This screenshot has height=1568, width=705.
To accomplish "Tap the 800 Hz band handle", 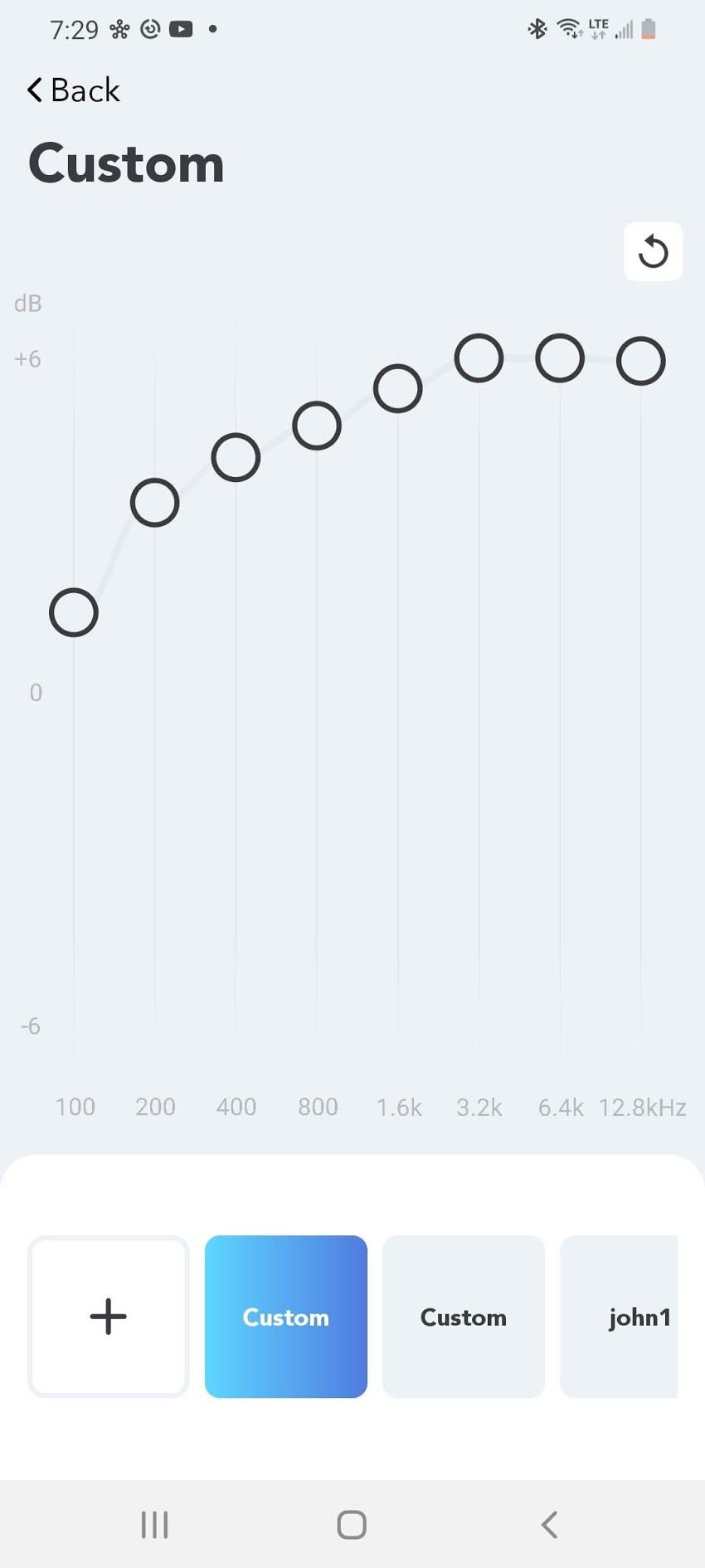I will click(x=317, y=426).
